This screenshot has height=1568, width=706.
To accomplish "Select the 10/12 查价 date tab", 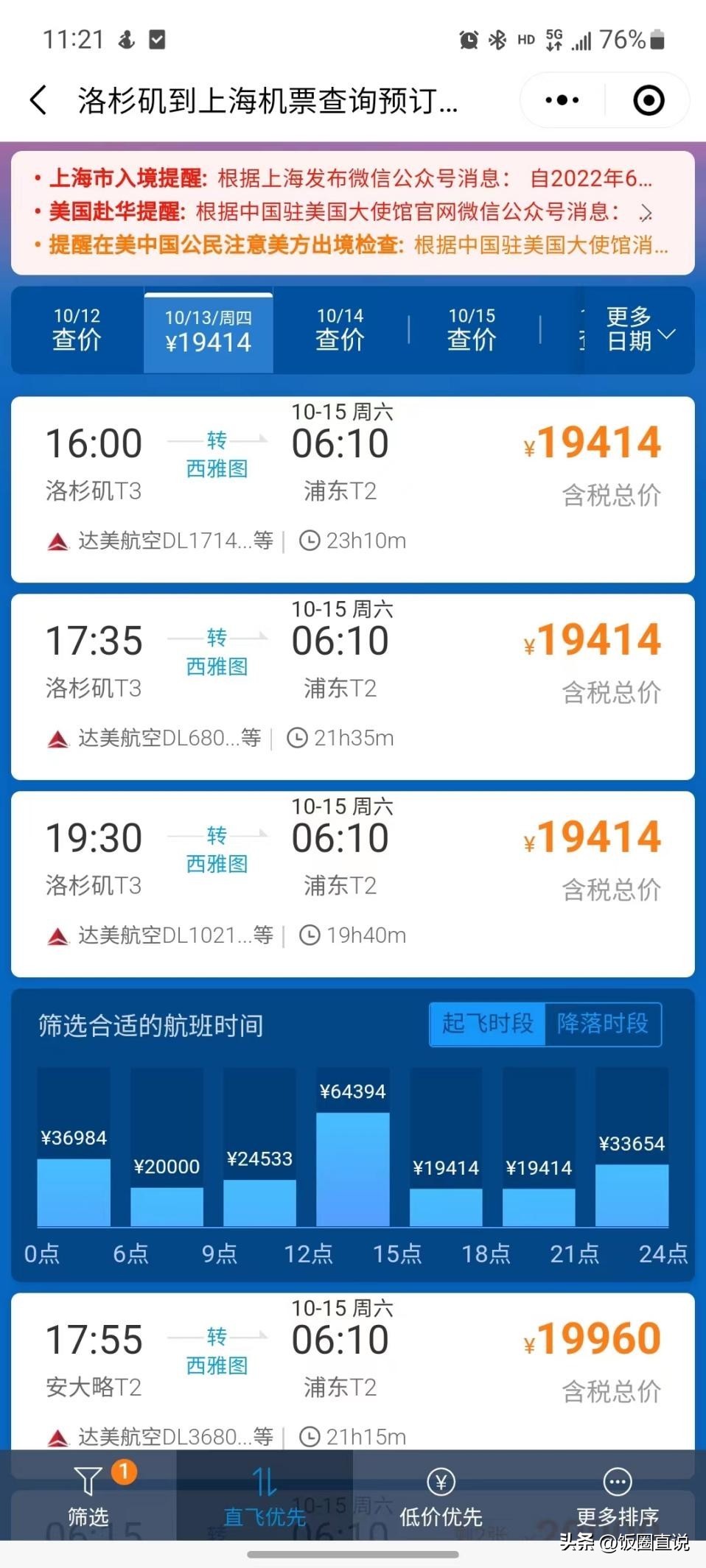I will (x=76, y=329).
